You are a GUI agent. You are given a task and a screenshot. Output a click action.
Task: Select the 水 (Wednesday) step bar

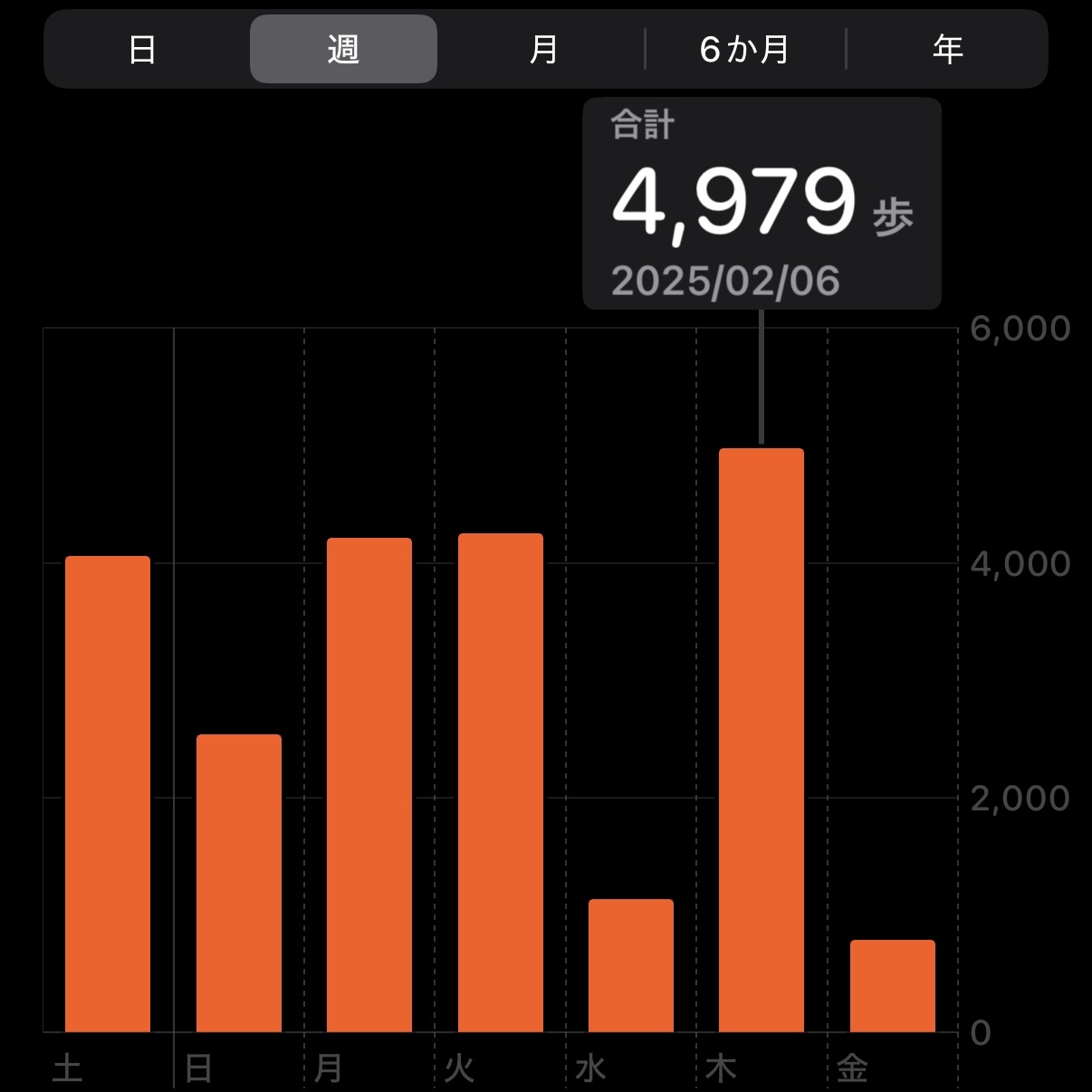(x=631, y=965)
